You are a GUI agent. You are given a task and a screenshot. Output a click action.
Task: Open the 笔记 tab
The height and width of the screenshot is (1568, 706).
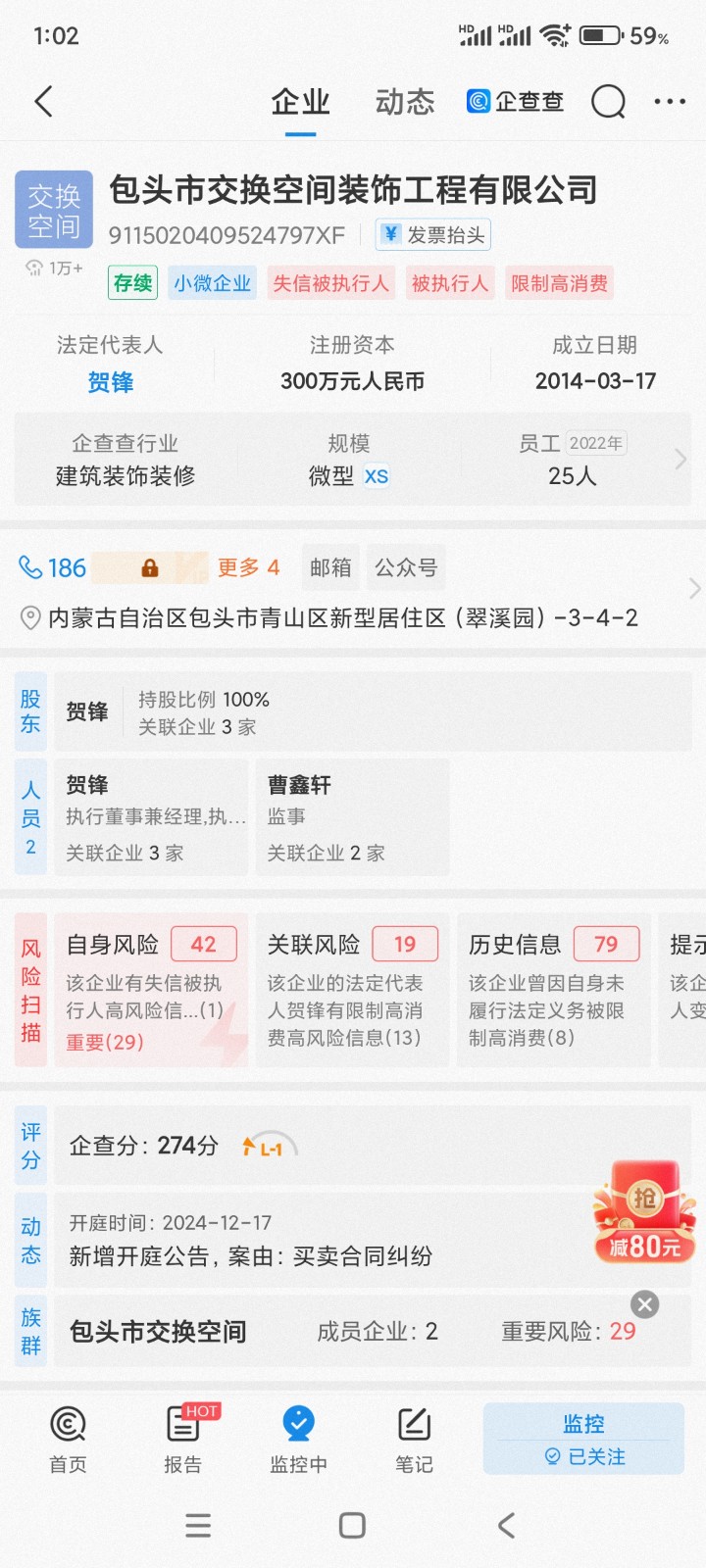coord(414,1439)
